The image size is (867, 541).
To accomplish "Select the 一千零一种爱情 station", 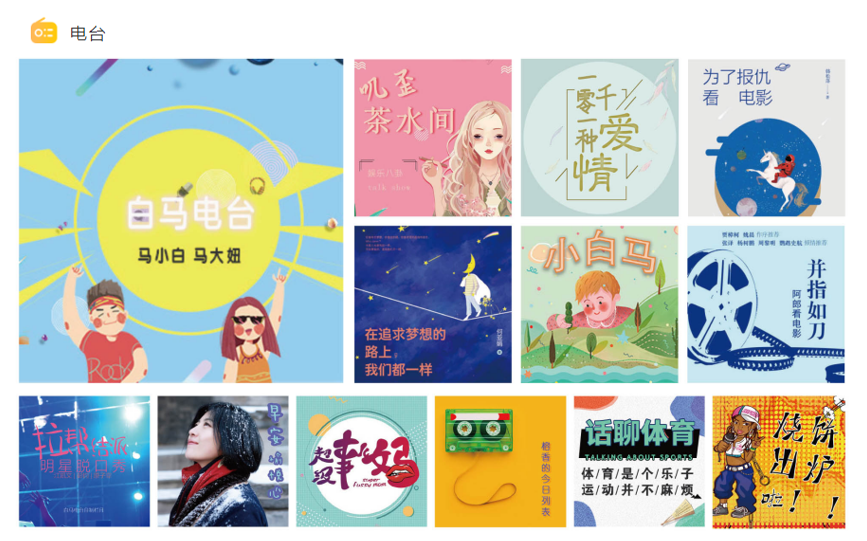I will coord(599,137).
